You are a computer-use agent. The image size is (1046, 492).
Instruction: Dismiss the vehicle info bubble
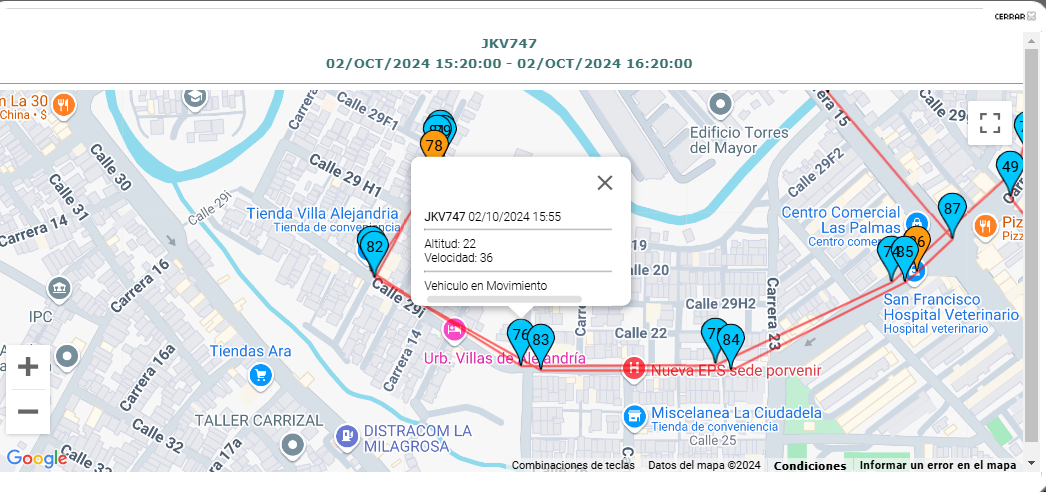(604, 182)
